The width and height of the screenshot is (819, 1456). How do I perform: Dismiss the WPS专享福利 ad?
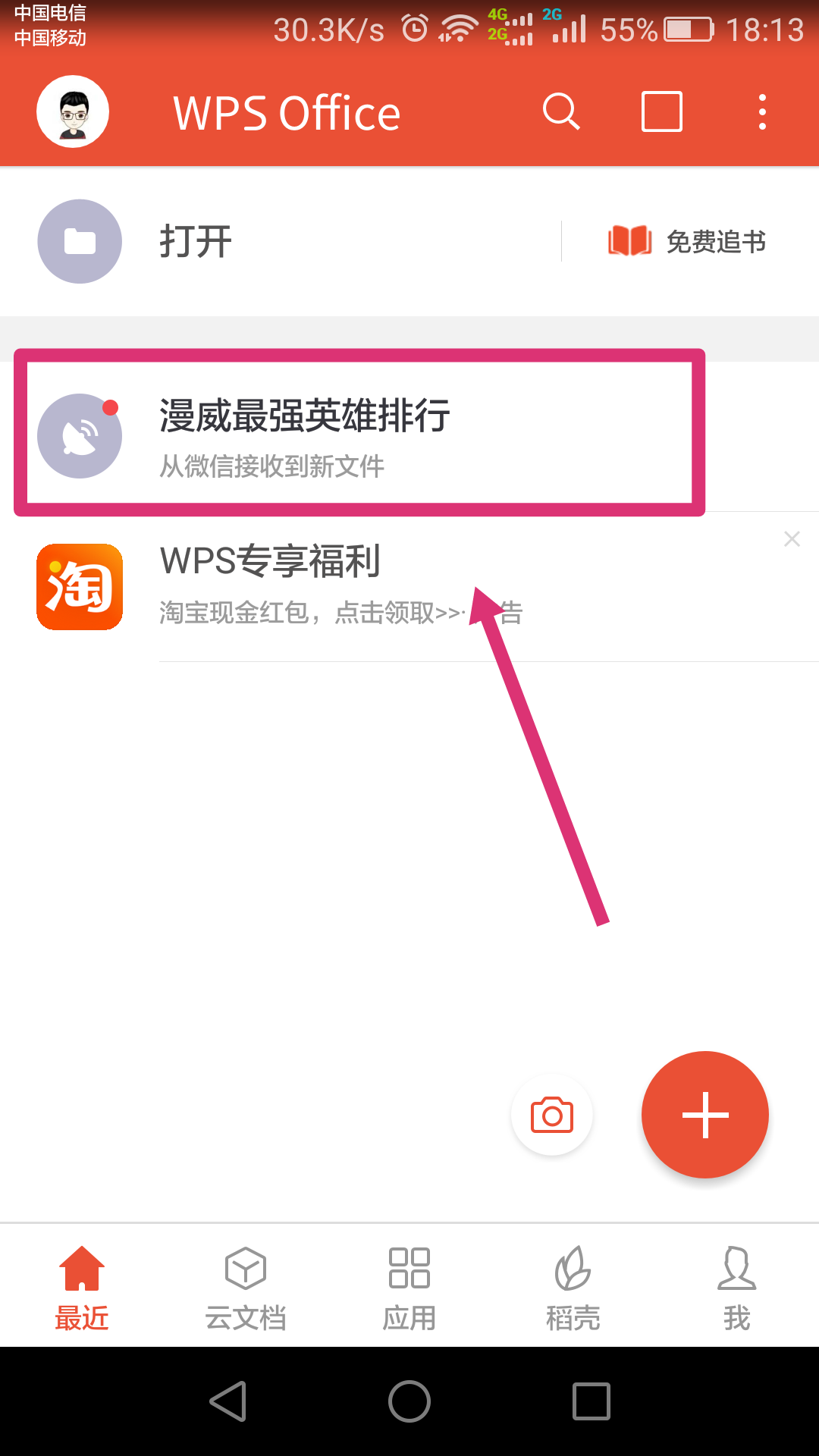coord(792,539)
